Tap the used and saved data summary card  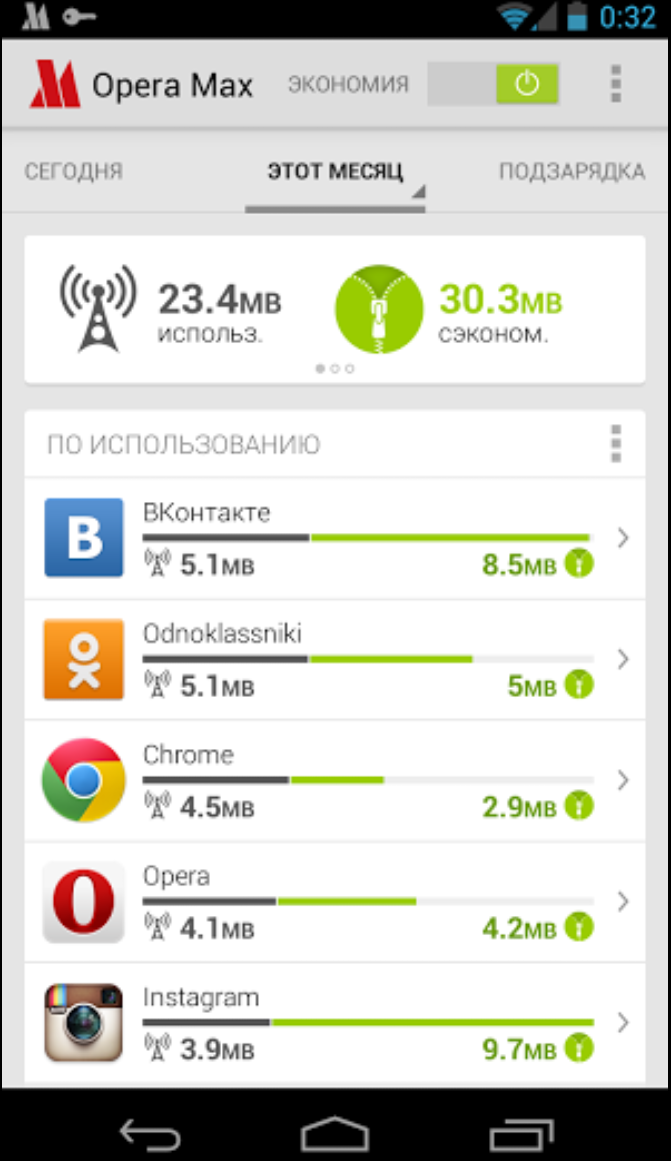[335, 310]
